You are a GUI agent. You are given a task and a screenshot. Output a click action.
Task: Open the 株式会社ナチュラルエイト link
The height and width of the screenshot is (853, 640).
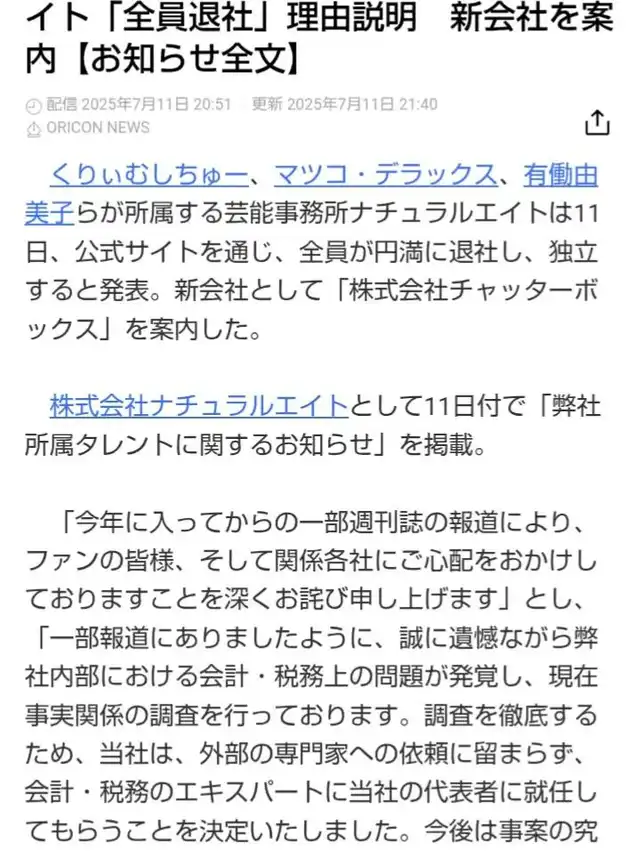pyautogui.click(x=199, y=406)
